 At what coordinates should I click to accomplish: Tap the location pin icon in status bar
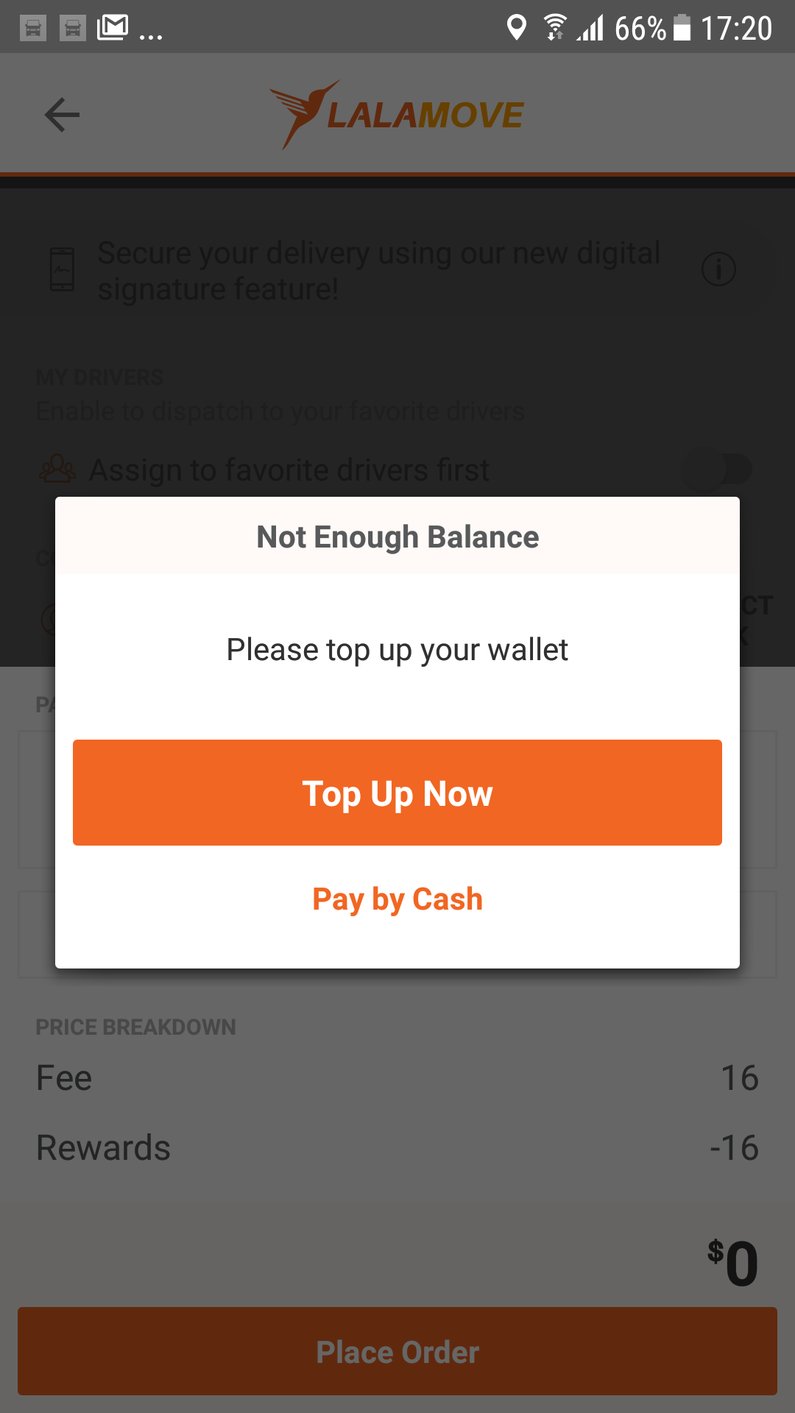[x=516, y=28]
